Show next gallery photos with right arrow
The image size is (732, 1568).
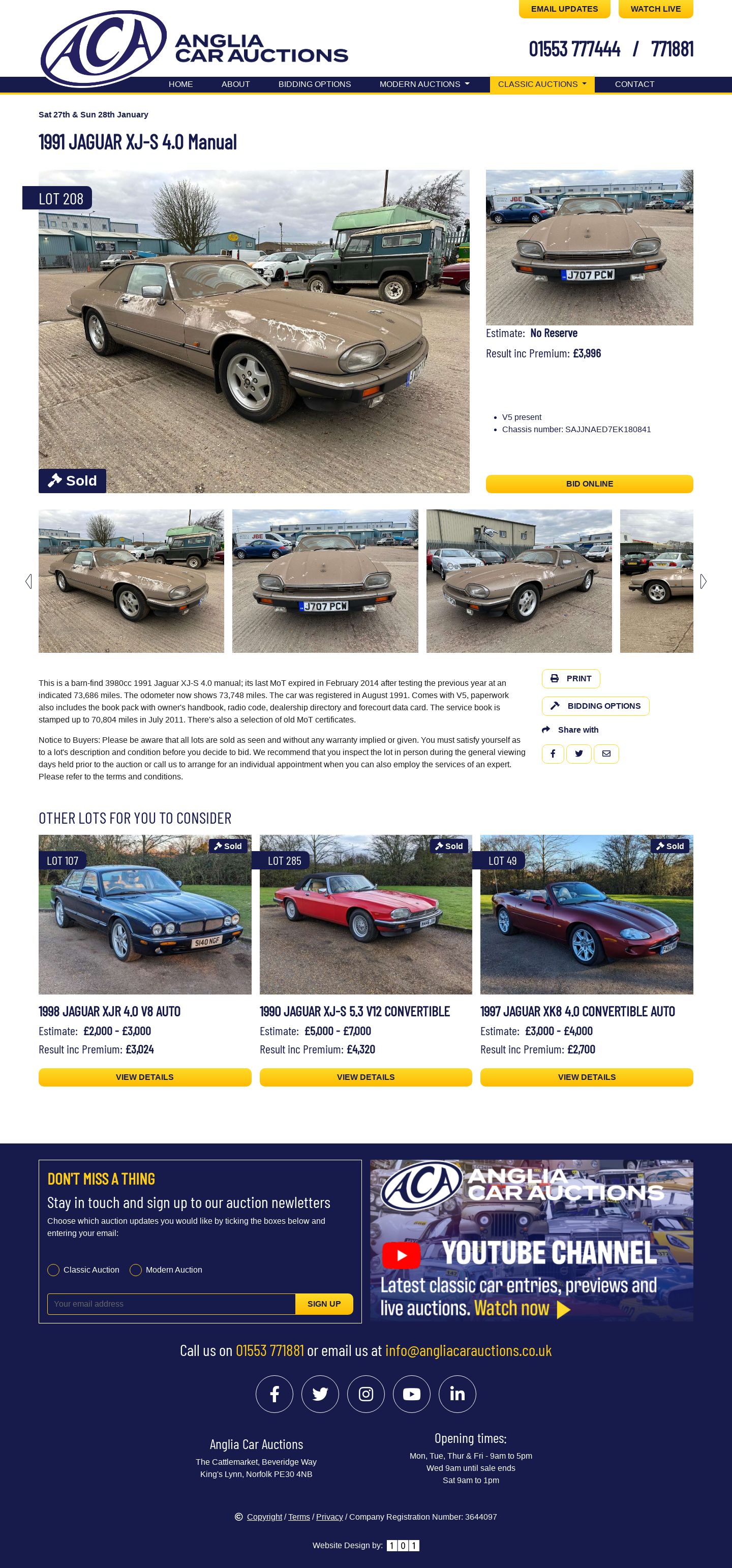[704, 581]
